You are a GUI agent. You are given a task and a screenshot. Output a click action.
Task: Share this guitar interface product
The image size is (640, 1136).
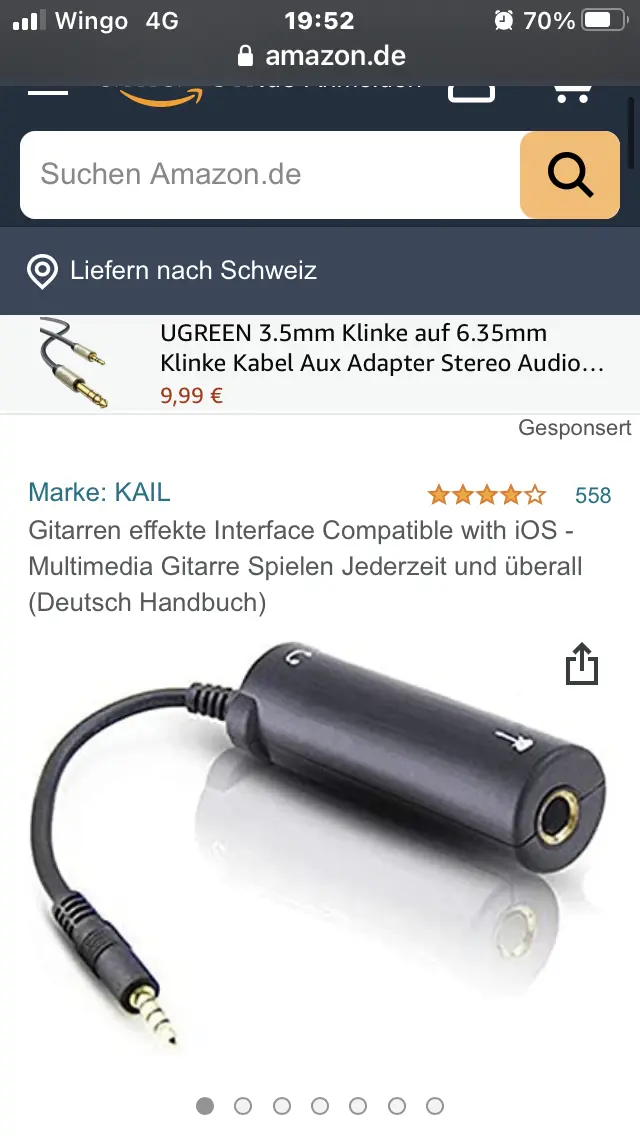(581, 664)
